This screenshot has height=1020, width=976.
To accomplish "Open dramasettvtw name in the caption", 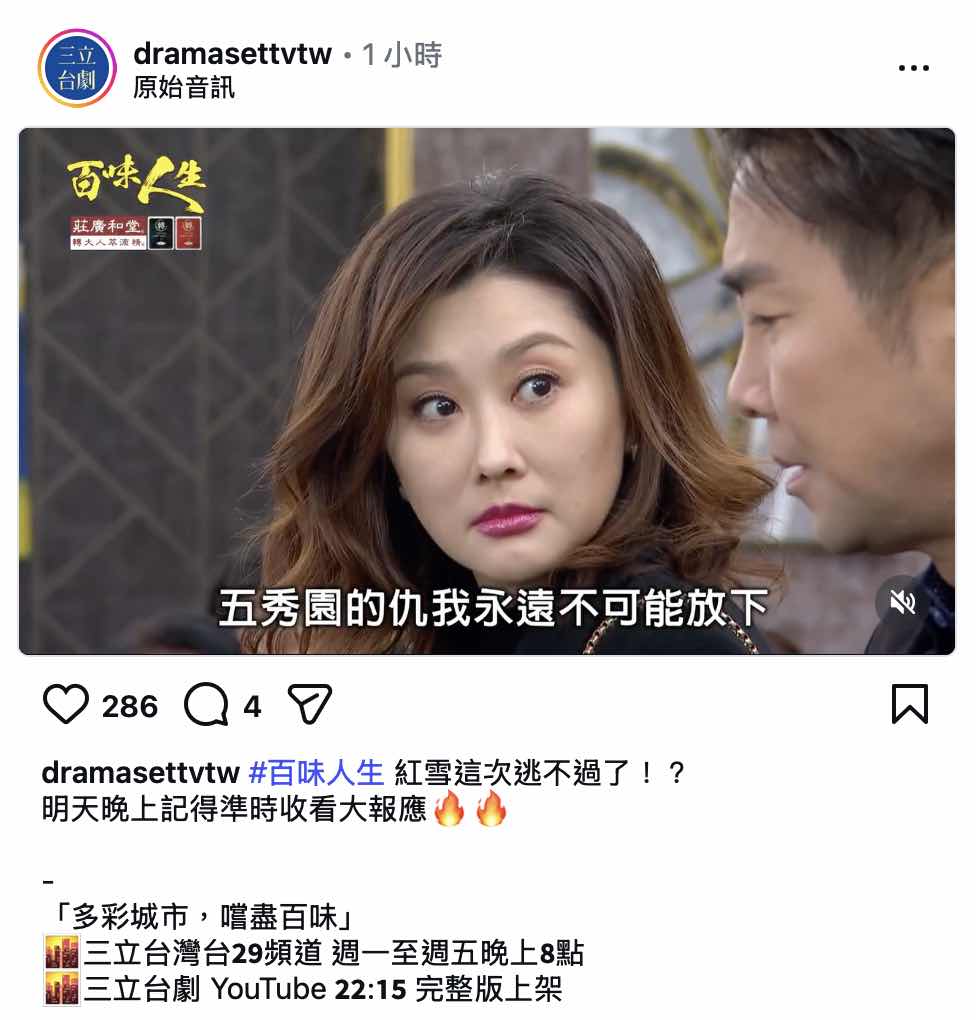I will (141, 773).
